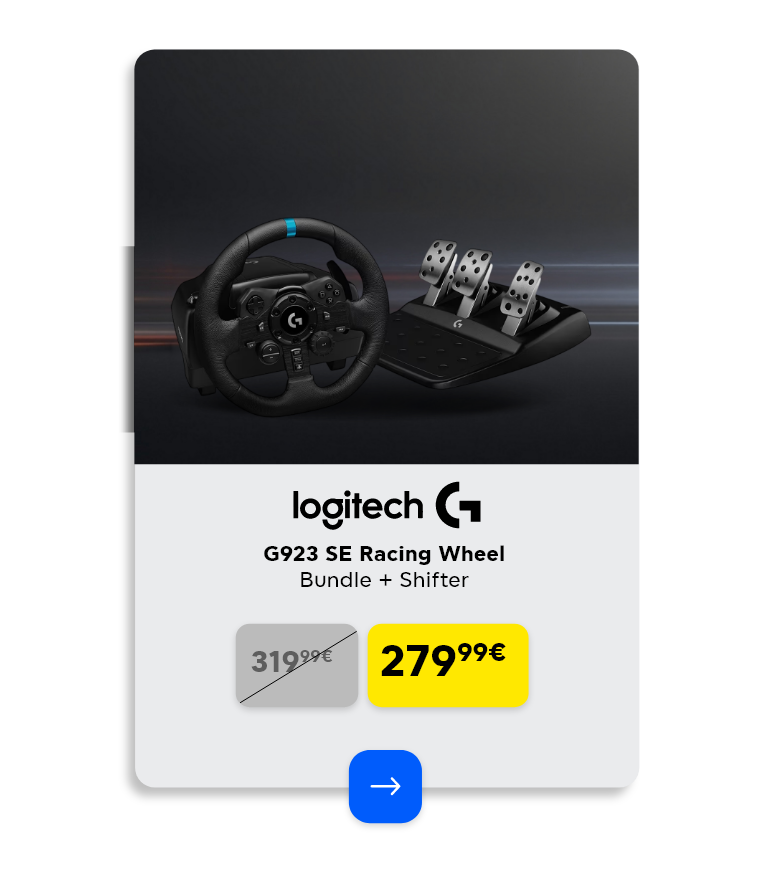Tap the blue arrow button
The image size is (768, 874).
pyautogui.click(x=385, y=786)
